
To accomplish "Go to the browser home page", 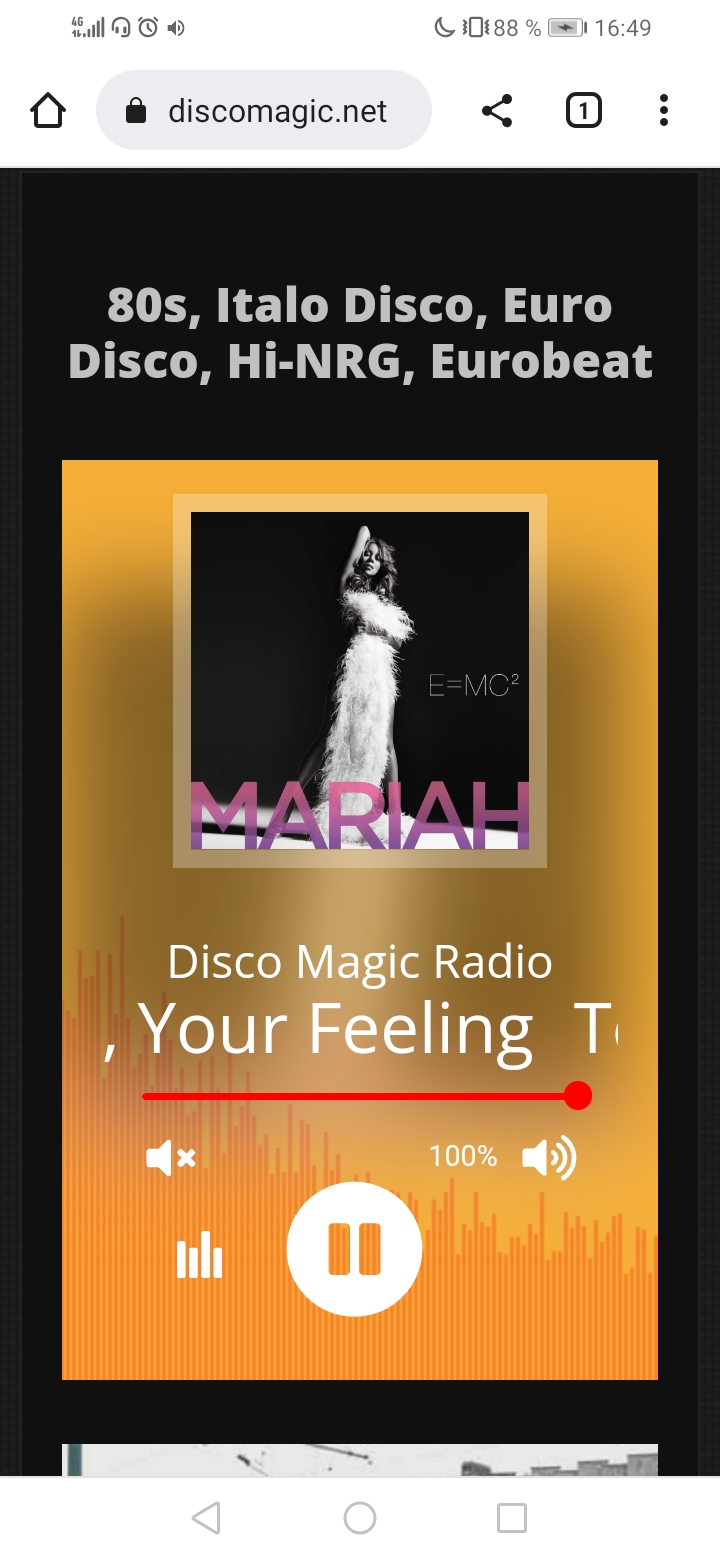I will tap(48, 111).
